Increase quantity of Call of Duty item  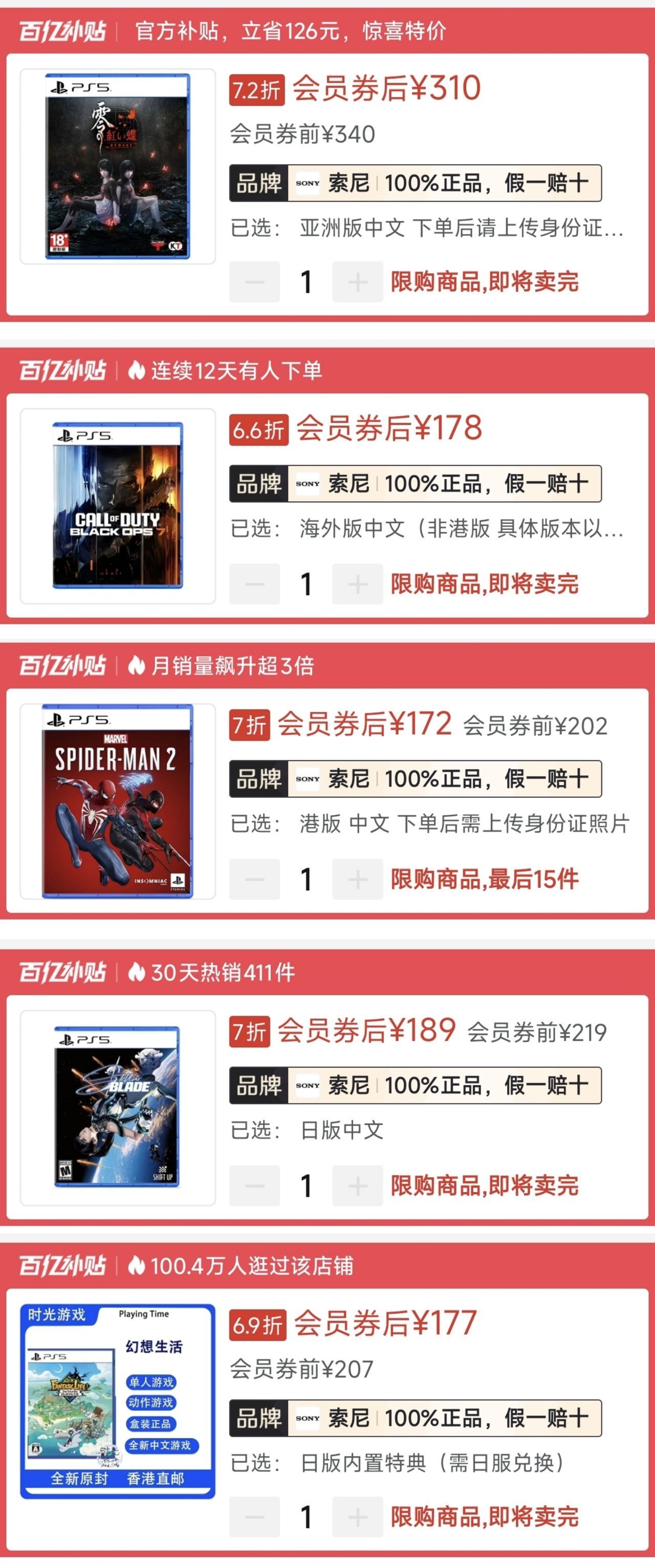[358, 584]
